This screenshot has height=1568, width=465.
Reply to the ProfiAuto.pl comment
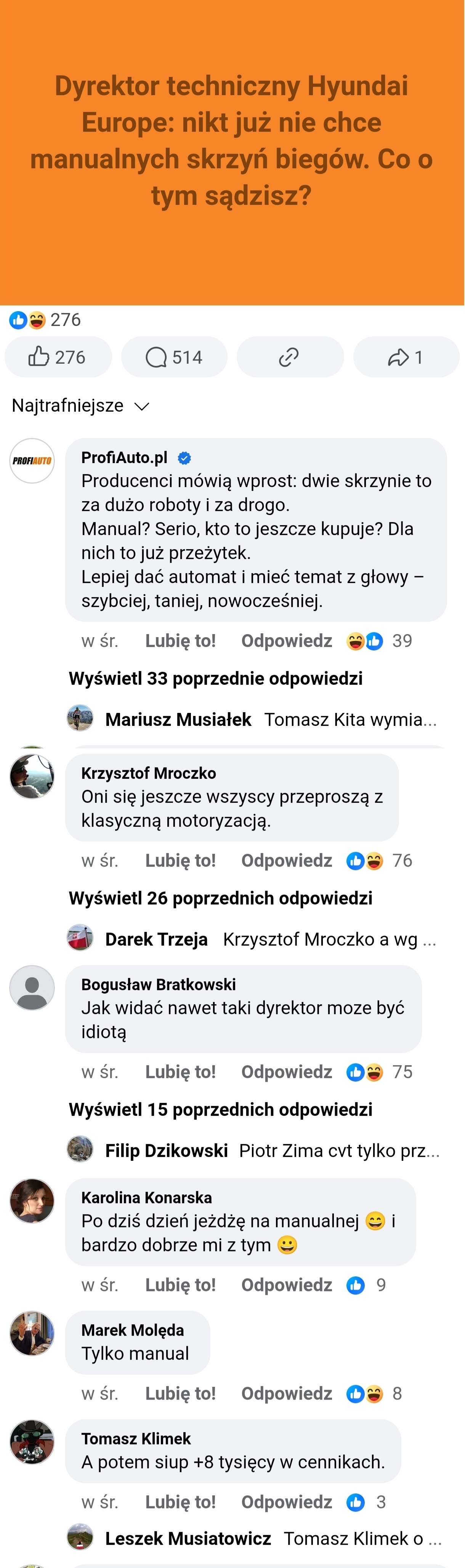click(287, 641)
